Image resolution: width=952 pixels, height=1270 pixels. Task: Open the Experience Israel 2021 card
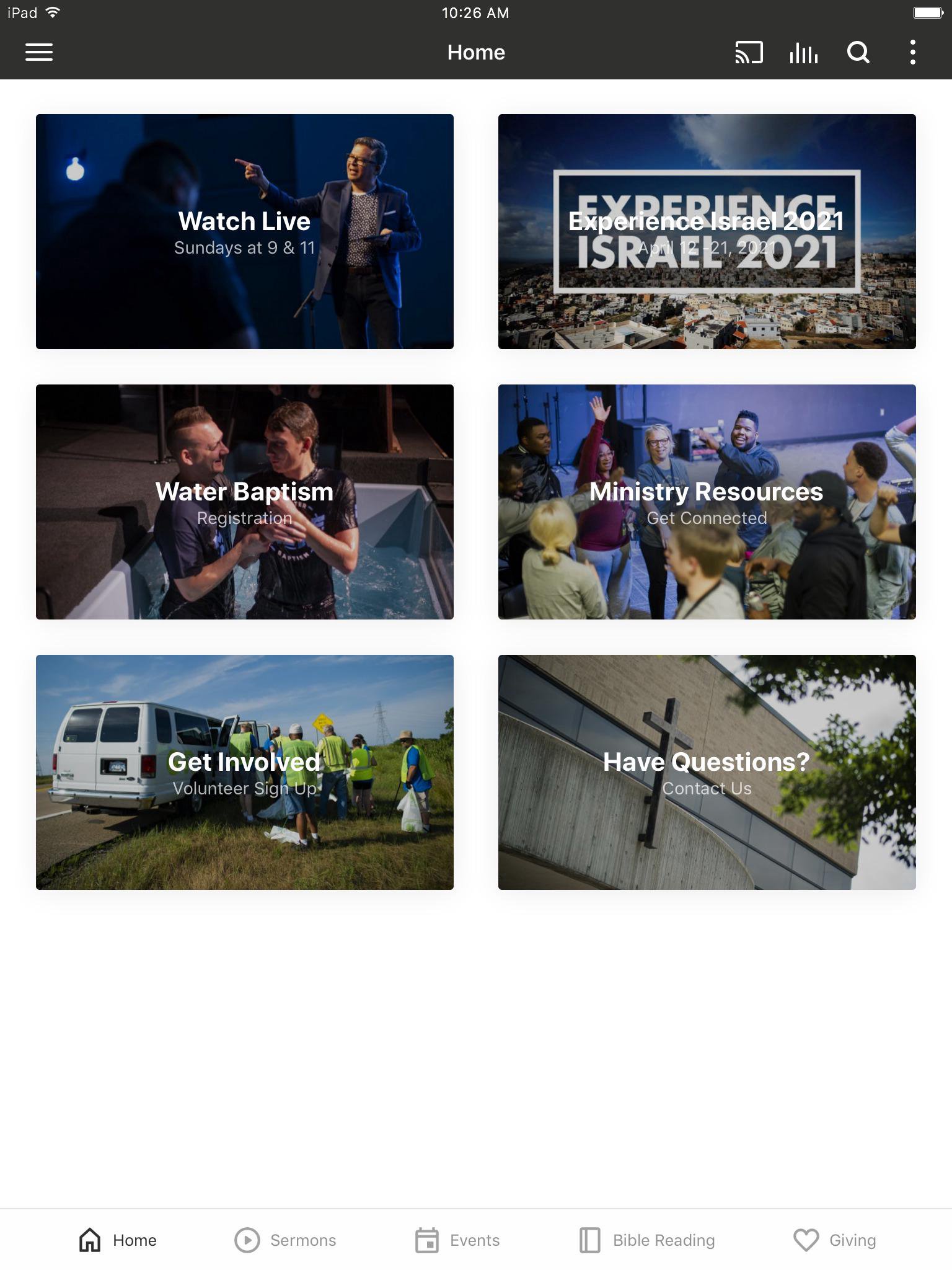[707, 231]
